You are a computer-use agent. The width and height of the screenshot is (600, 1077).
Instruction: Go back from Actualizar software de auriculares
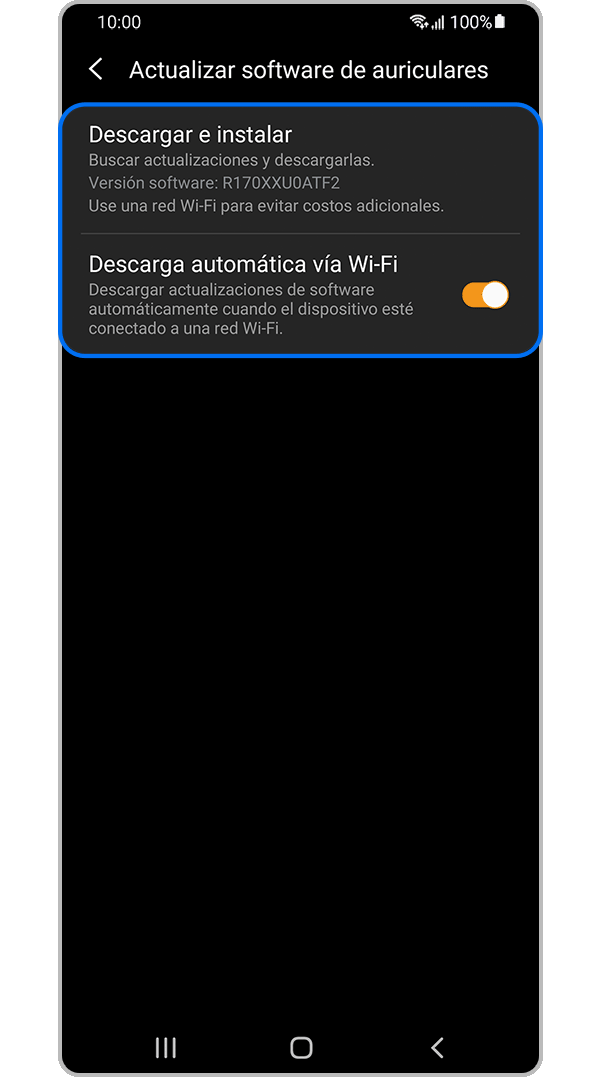(x=96, y=70)
